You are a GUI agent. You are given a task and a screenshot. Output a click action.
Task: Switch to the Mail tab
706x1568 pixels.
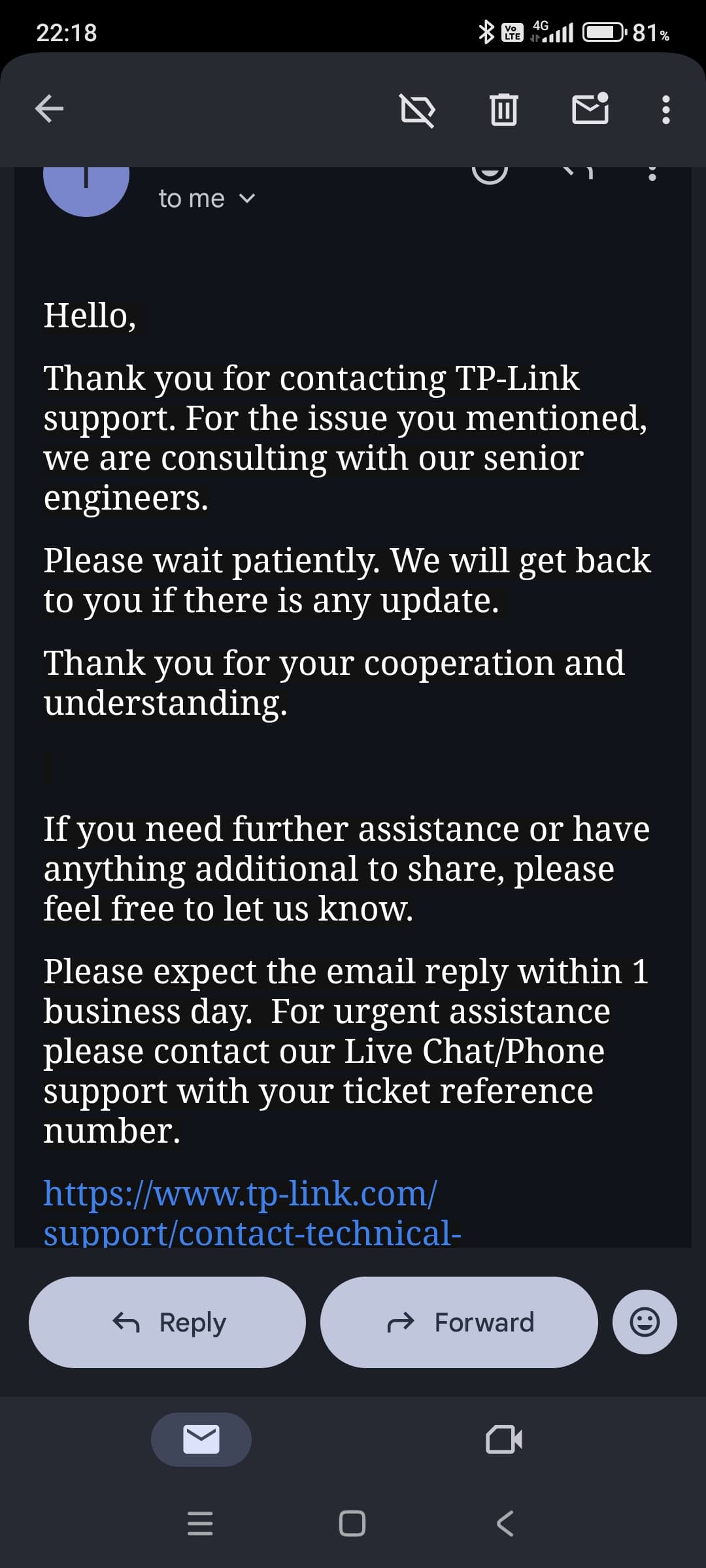click(201, 1440)
